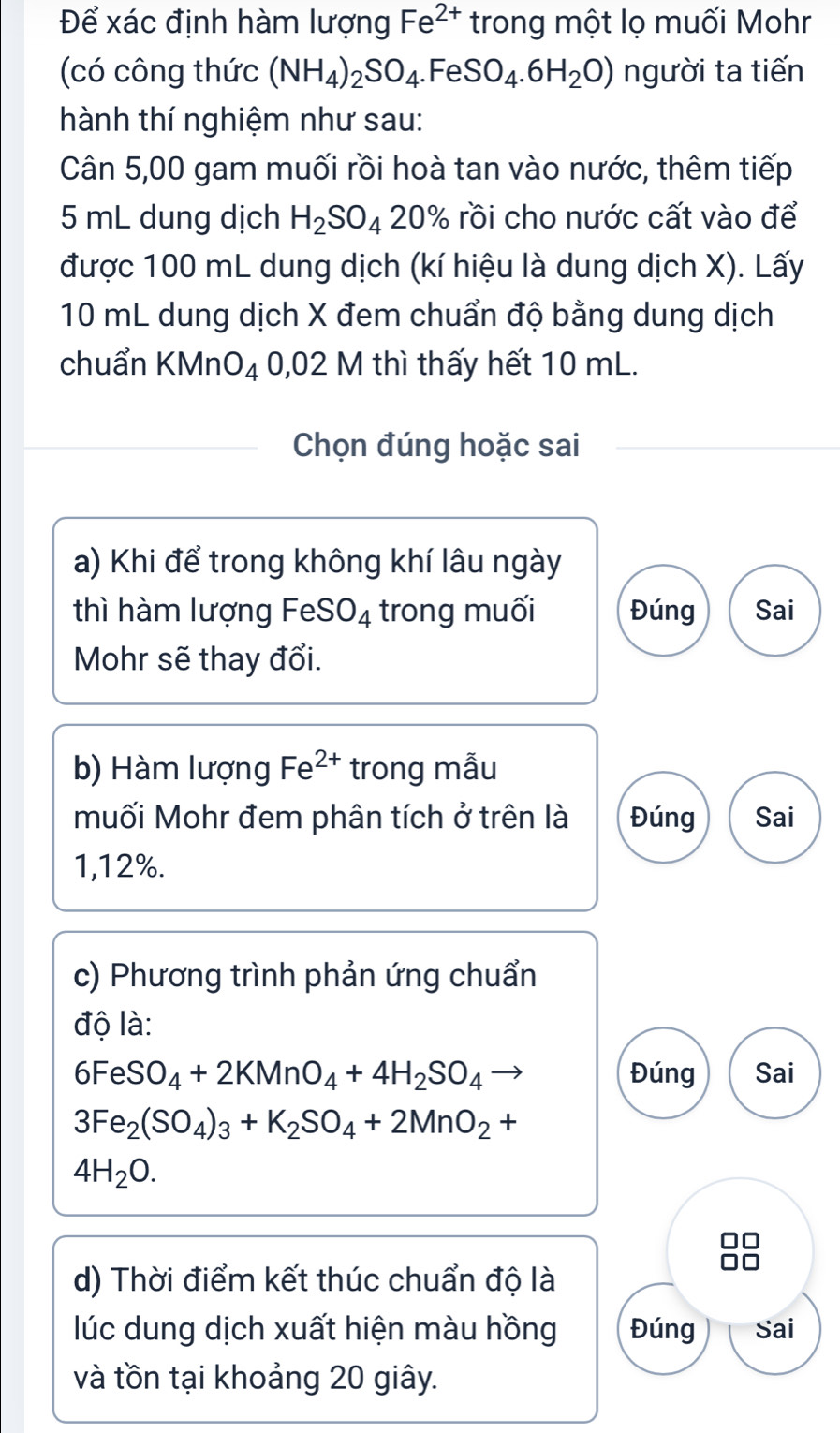Choose Đúng for statement b) about 1,12%

point(663,818)
